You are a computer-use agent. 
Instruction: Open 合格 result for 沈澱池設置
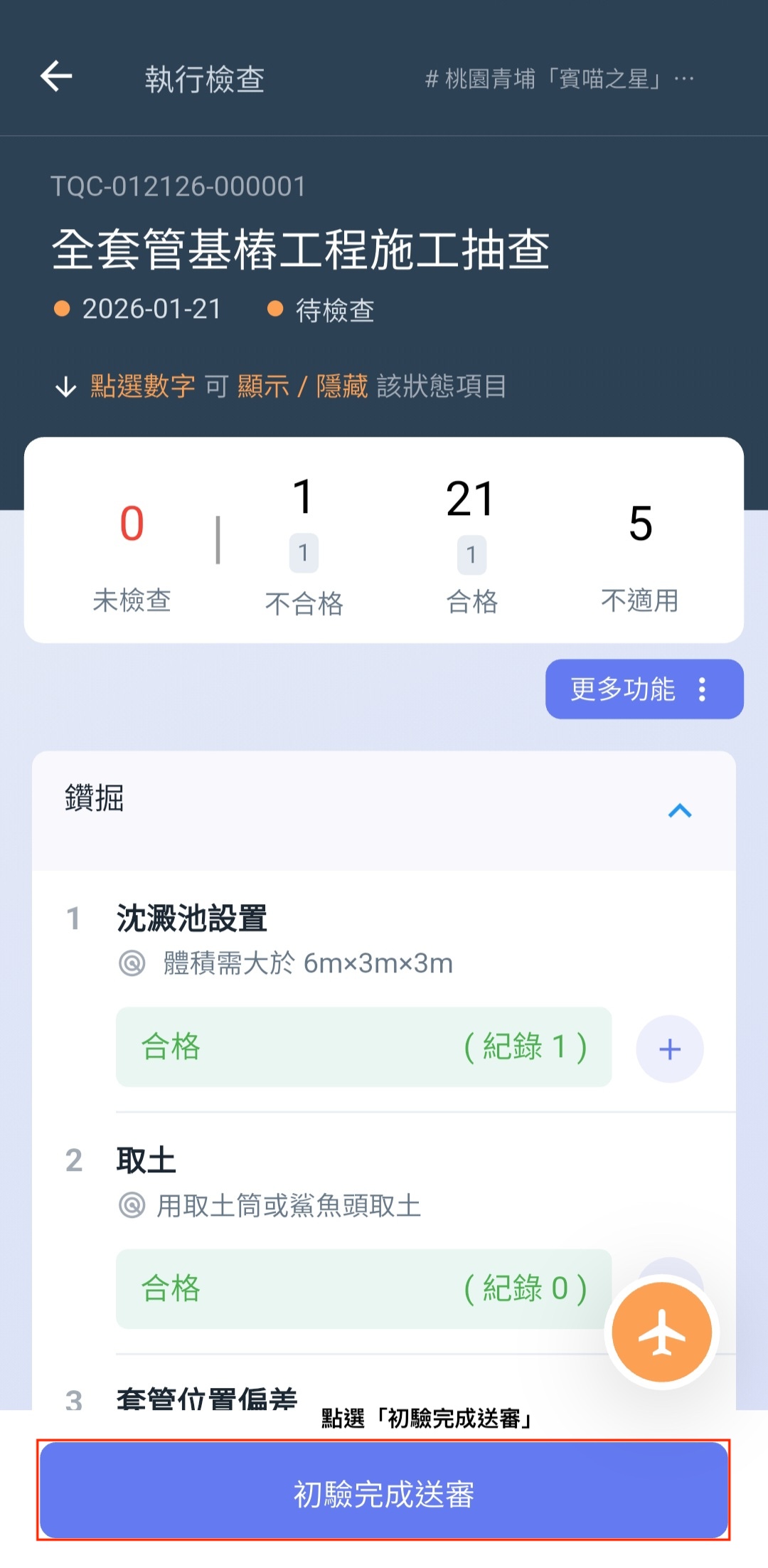point(363,1047)
